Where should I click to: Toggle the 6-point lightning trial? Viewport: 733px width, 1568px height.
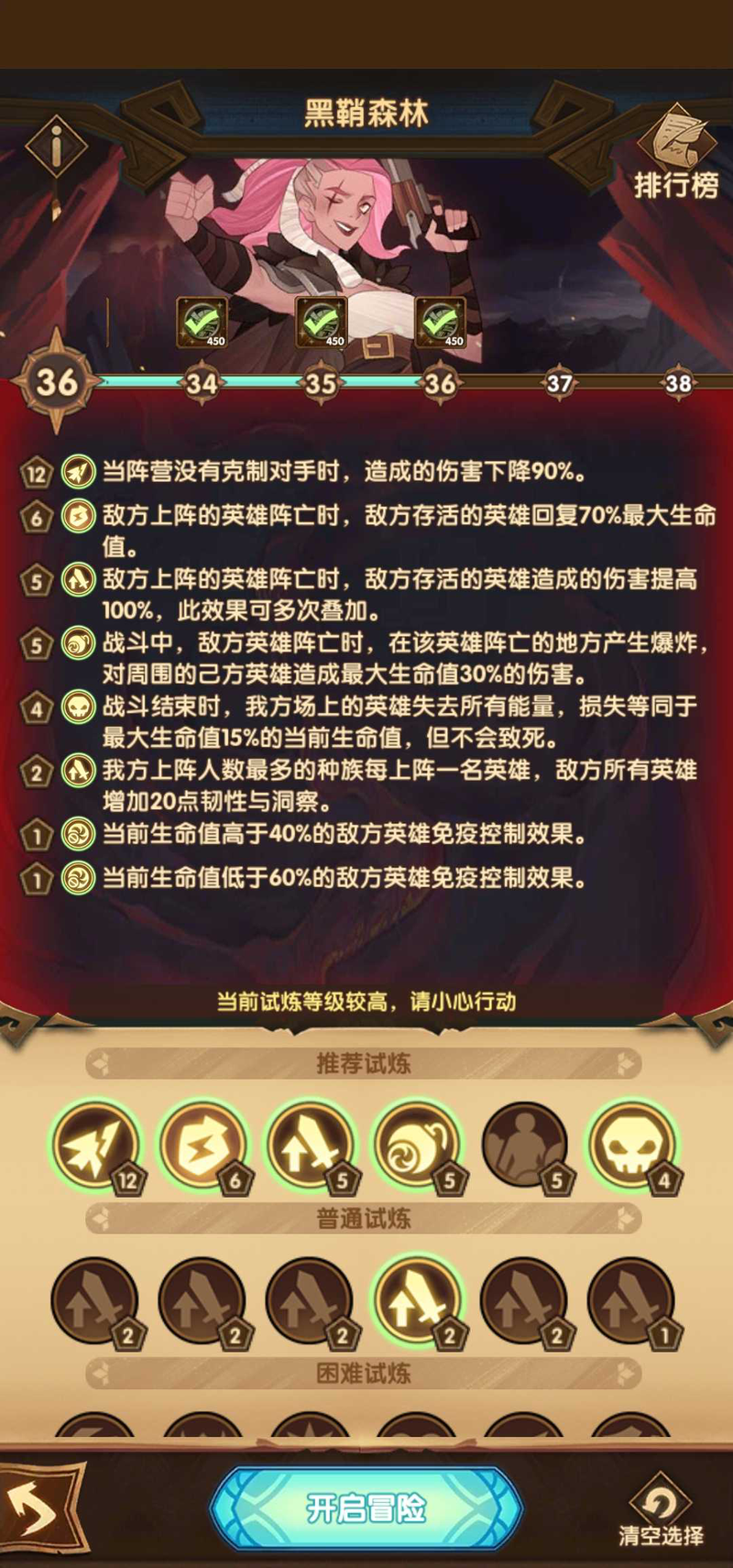pyautogui.click(x=202, y=1146)
